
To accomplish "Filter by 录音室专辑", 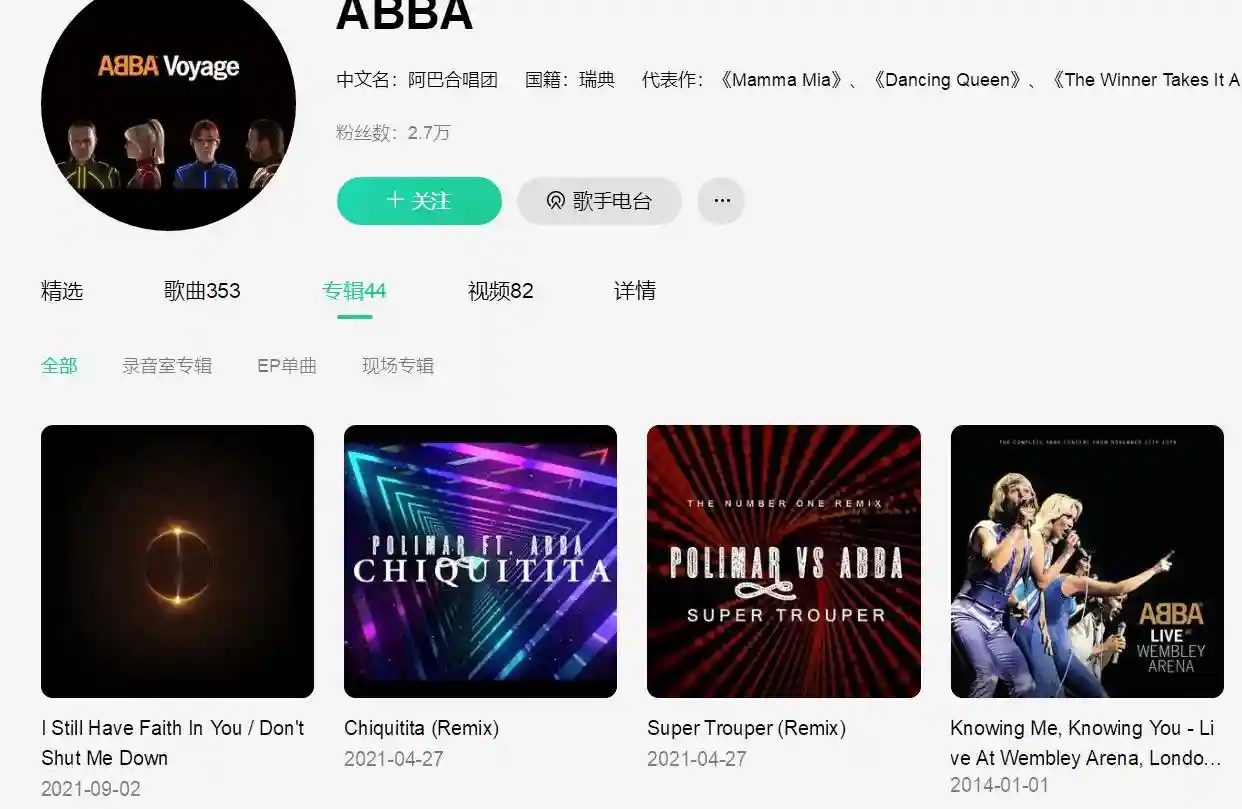I will click(167, 366).
